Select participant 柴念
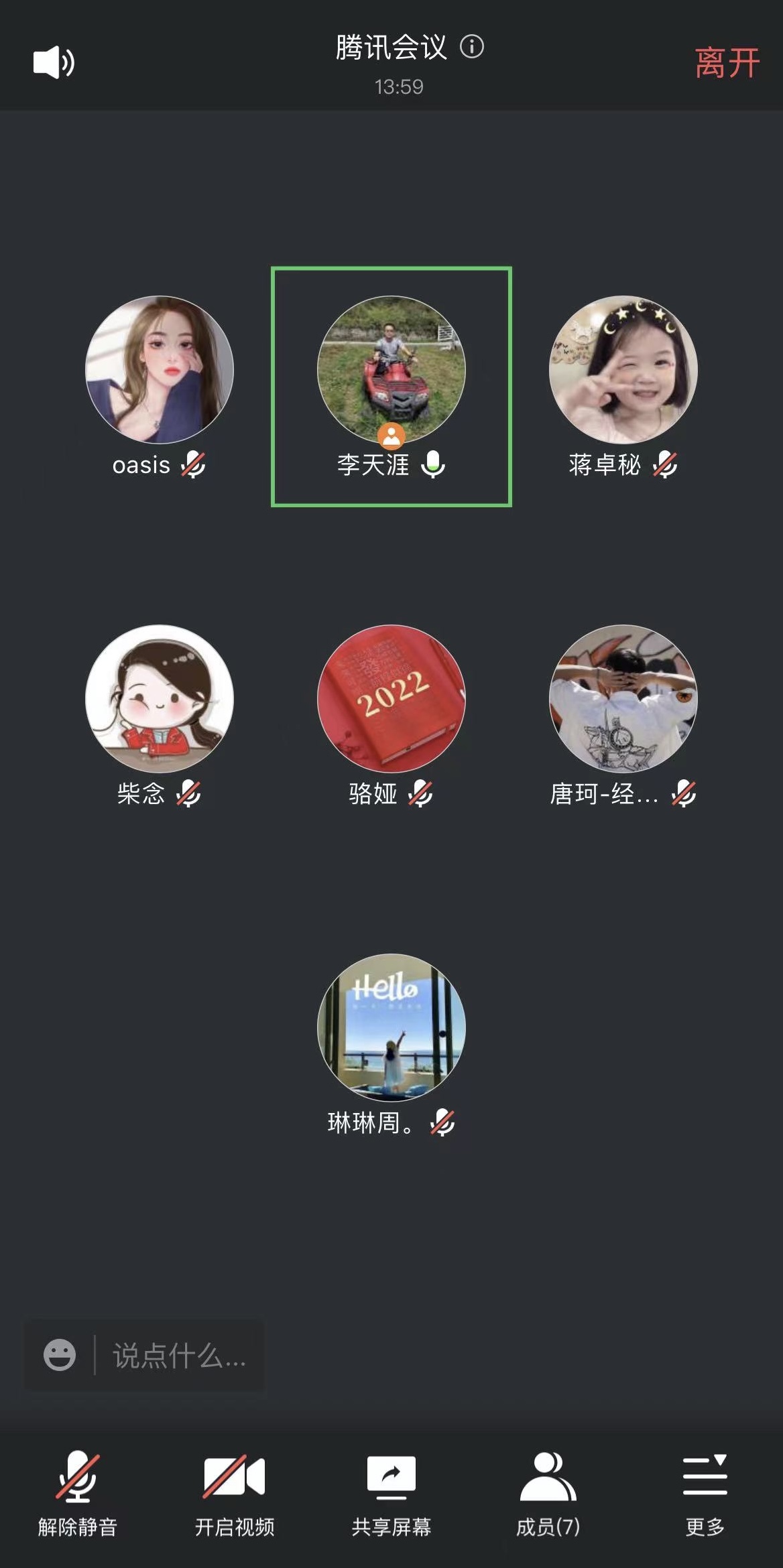Image resolution: width=783 pixels, height=1568 pixels. coord(160,699)
